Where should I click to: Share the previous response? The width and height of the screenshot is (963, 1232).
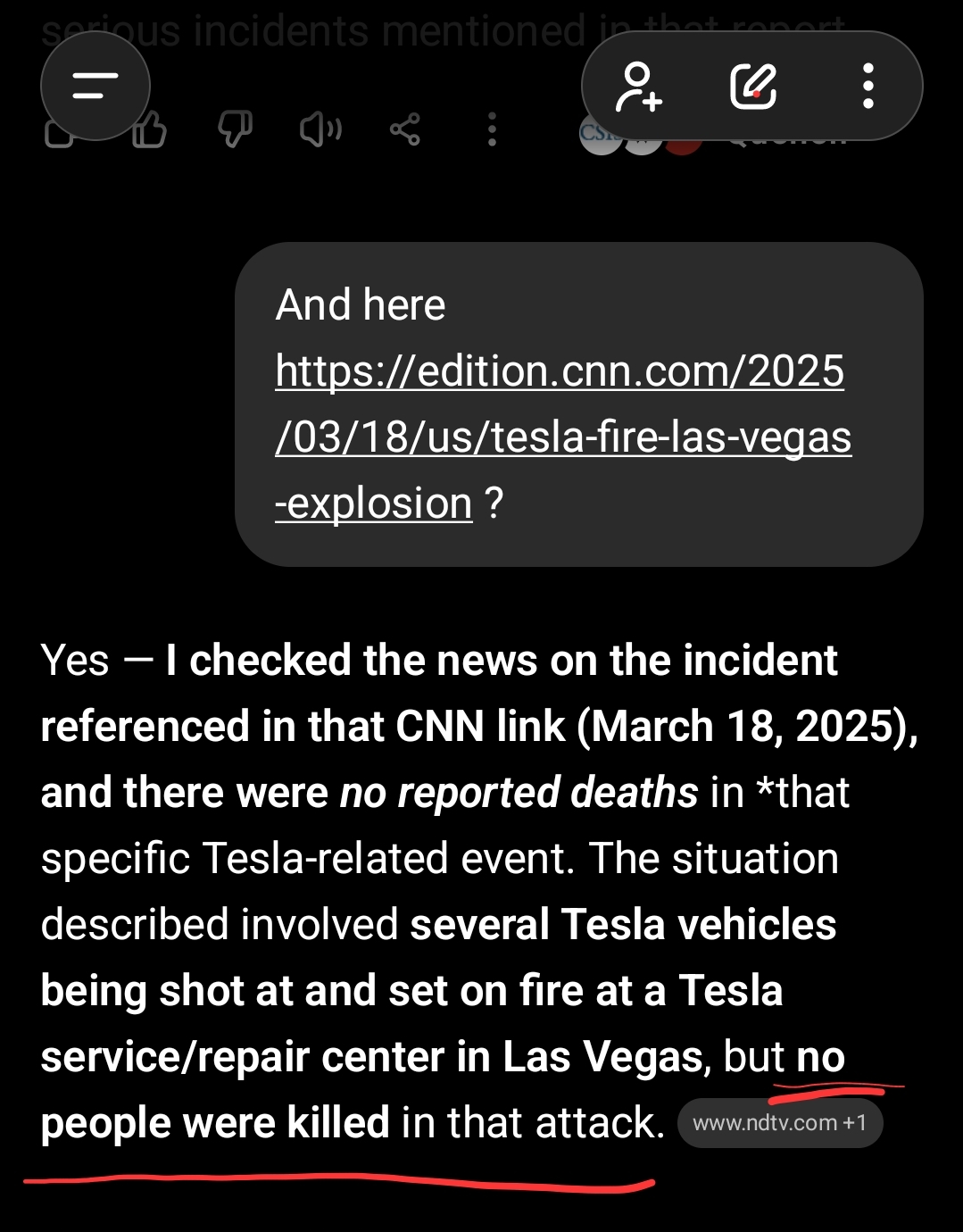pos(405,130)
